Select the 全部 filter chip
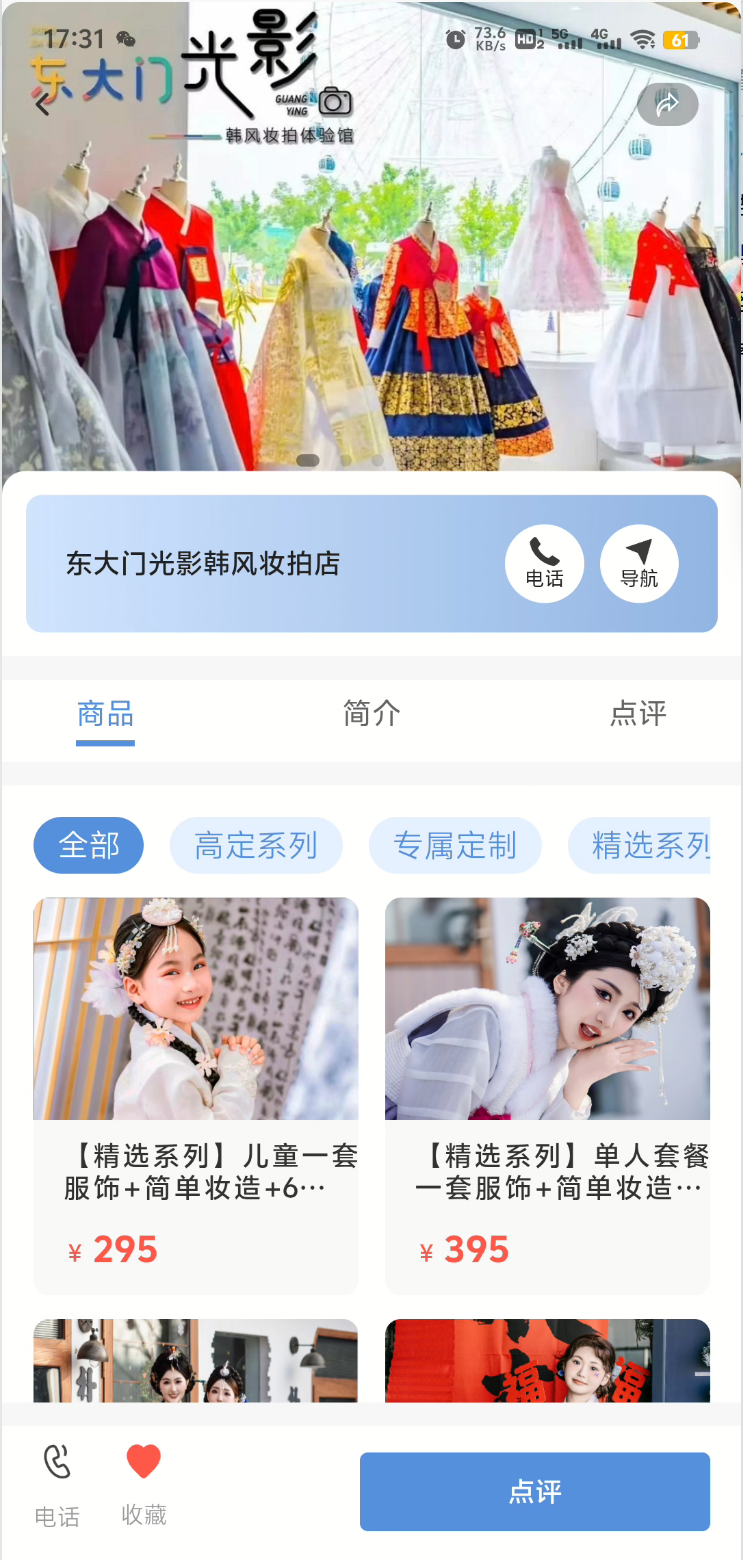743x1560 pixels. tap(89, 846)
